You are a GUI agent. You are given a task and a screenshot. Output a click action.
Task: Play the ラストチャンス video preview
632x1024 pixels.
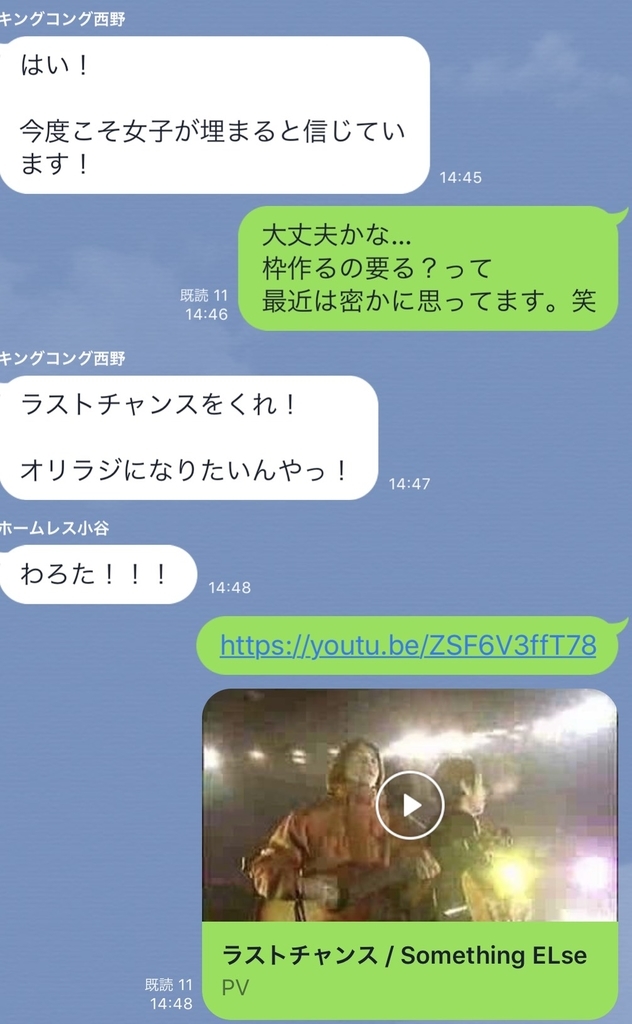[410, 804]
